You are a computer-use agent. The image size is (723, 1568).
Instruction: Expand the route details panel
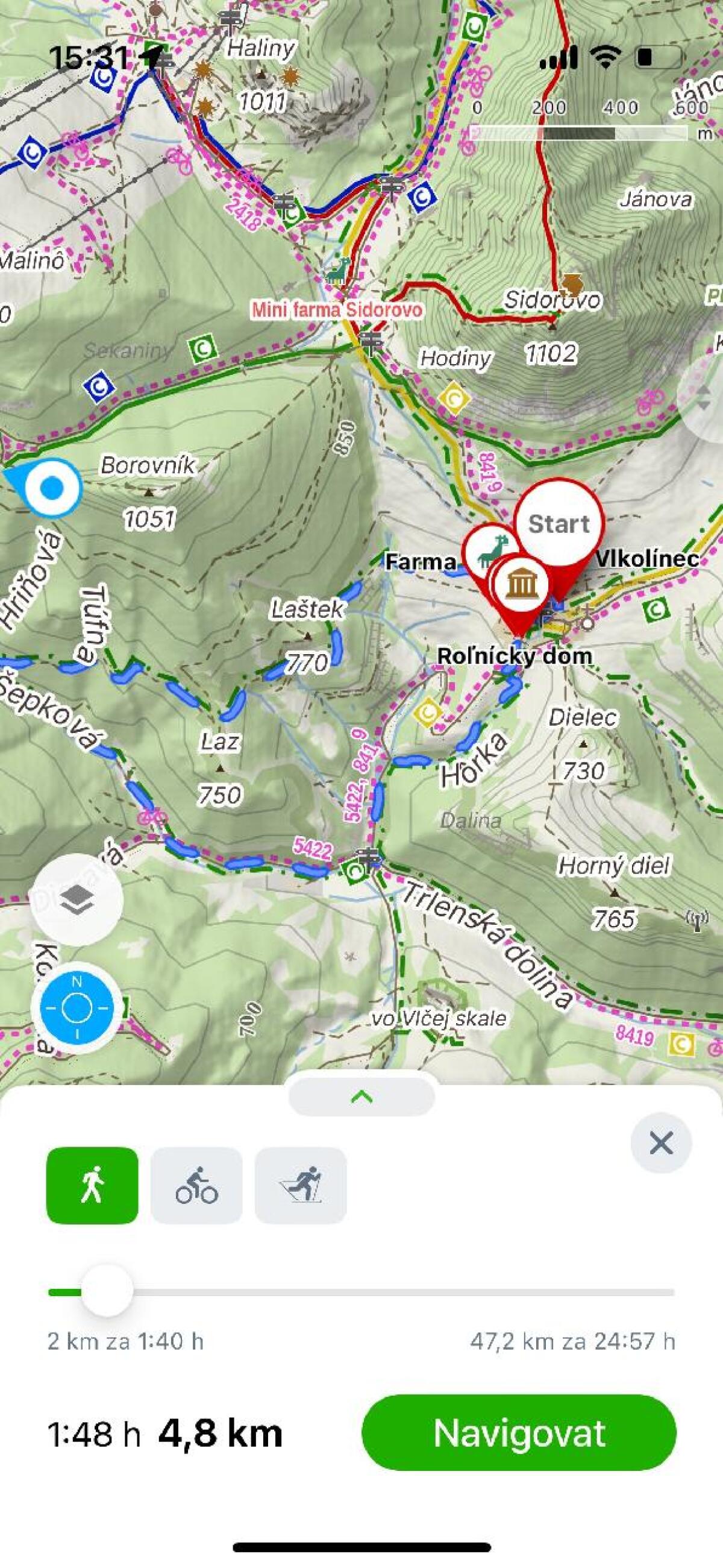point(362,1097)
